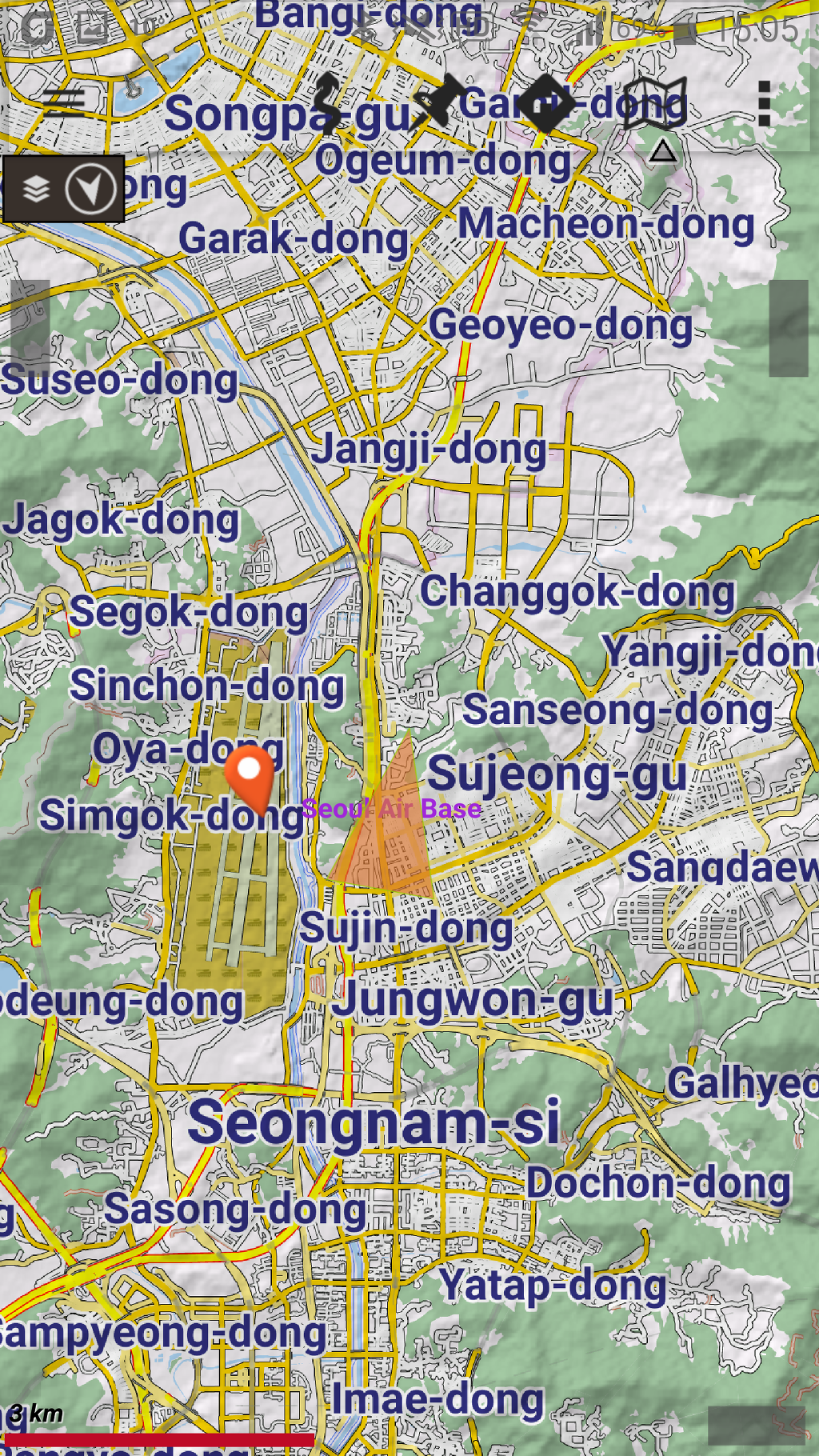
Task: Open the map layers button
Action: click(x=36, y=190)
